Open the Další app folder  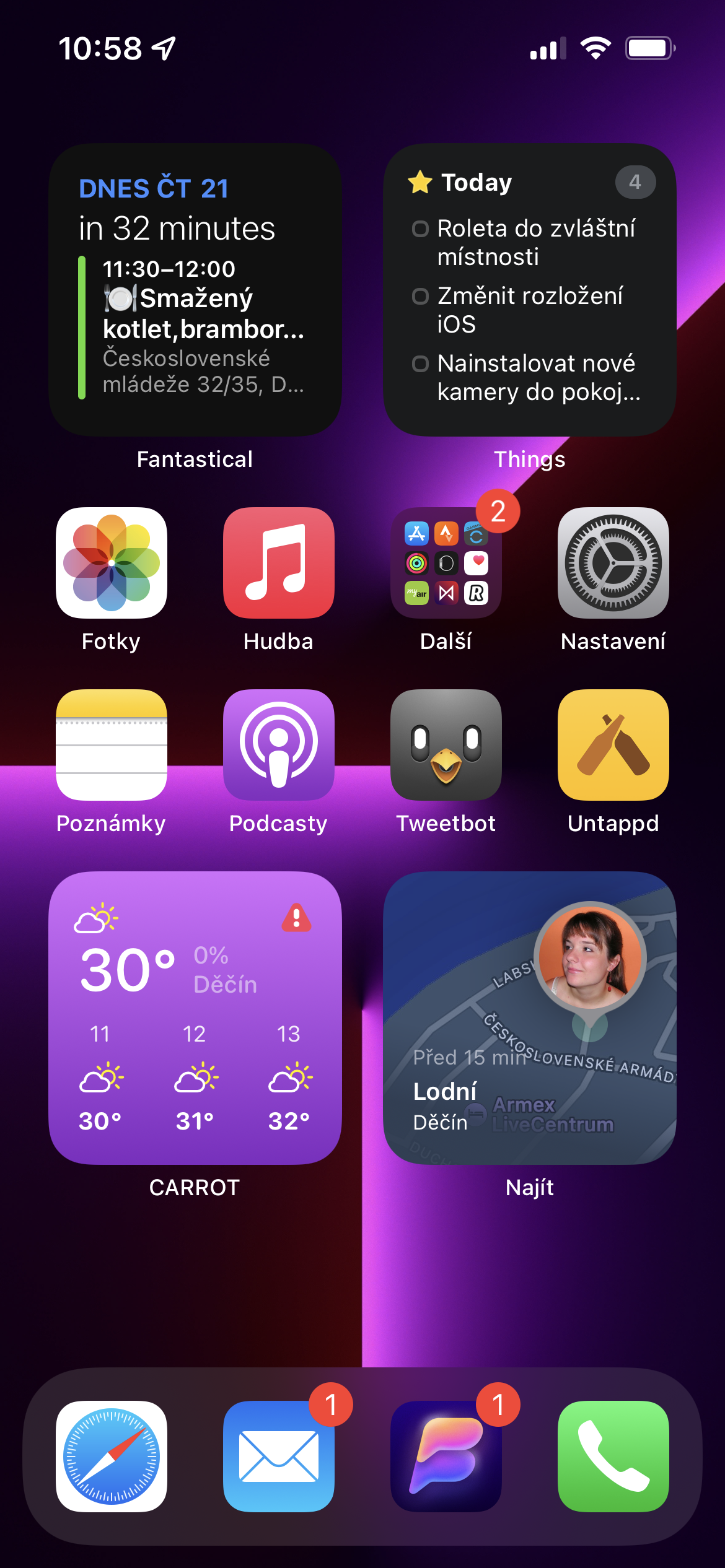pyautogui.click(x=446, y=562)
